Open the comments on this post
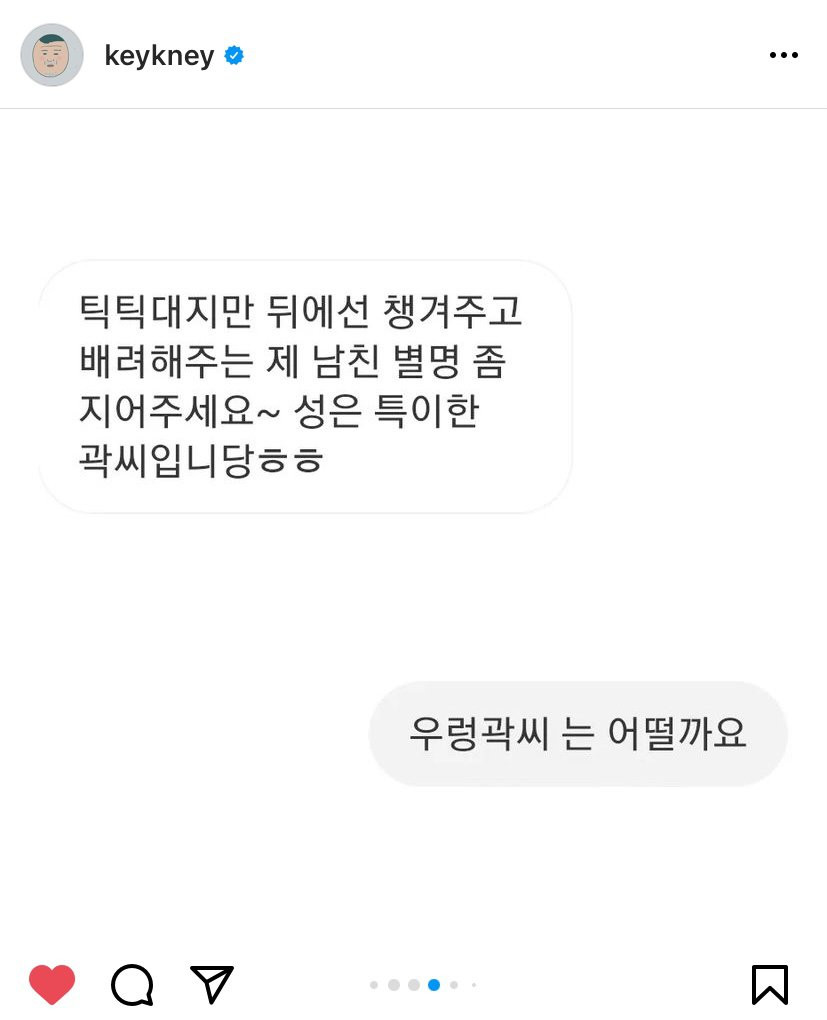The height and width of the screenshot is (1020, 827). 132,985
